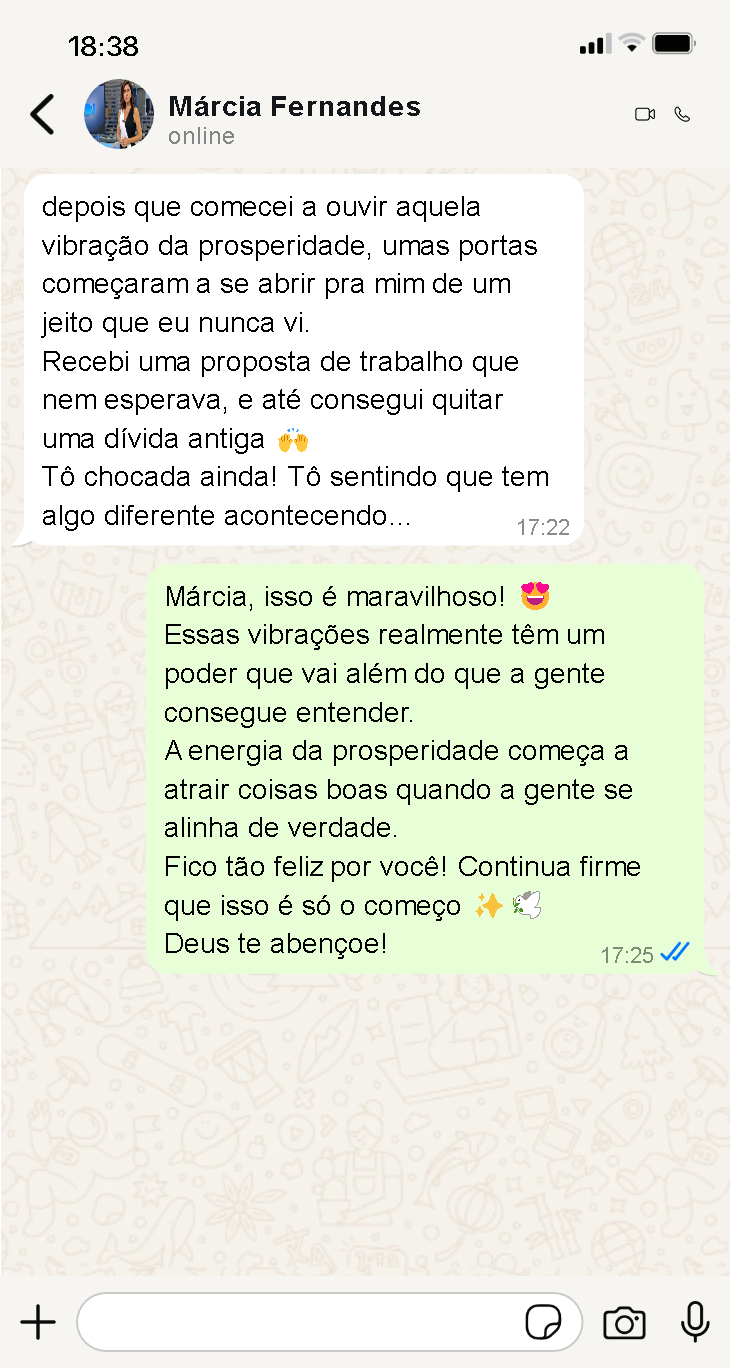Open Márcia Fernandes' profile picture
Image resolution: width=730 pixels, height=1368 pixels.
coord(119,115)
